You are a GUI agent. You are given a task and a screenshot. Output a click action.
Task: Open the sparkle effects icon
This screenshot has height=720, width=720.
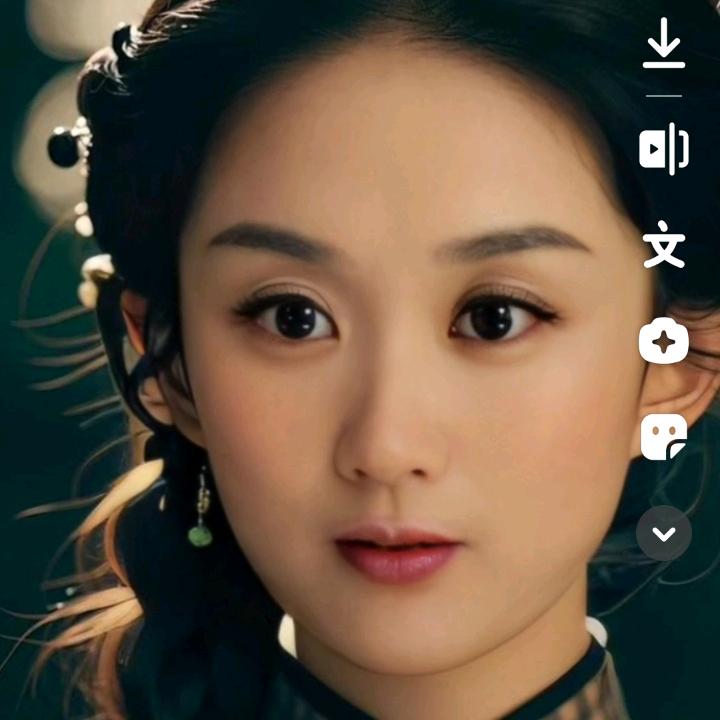pos(663,342)
